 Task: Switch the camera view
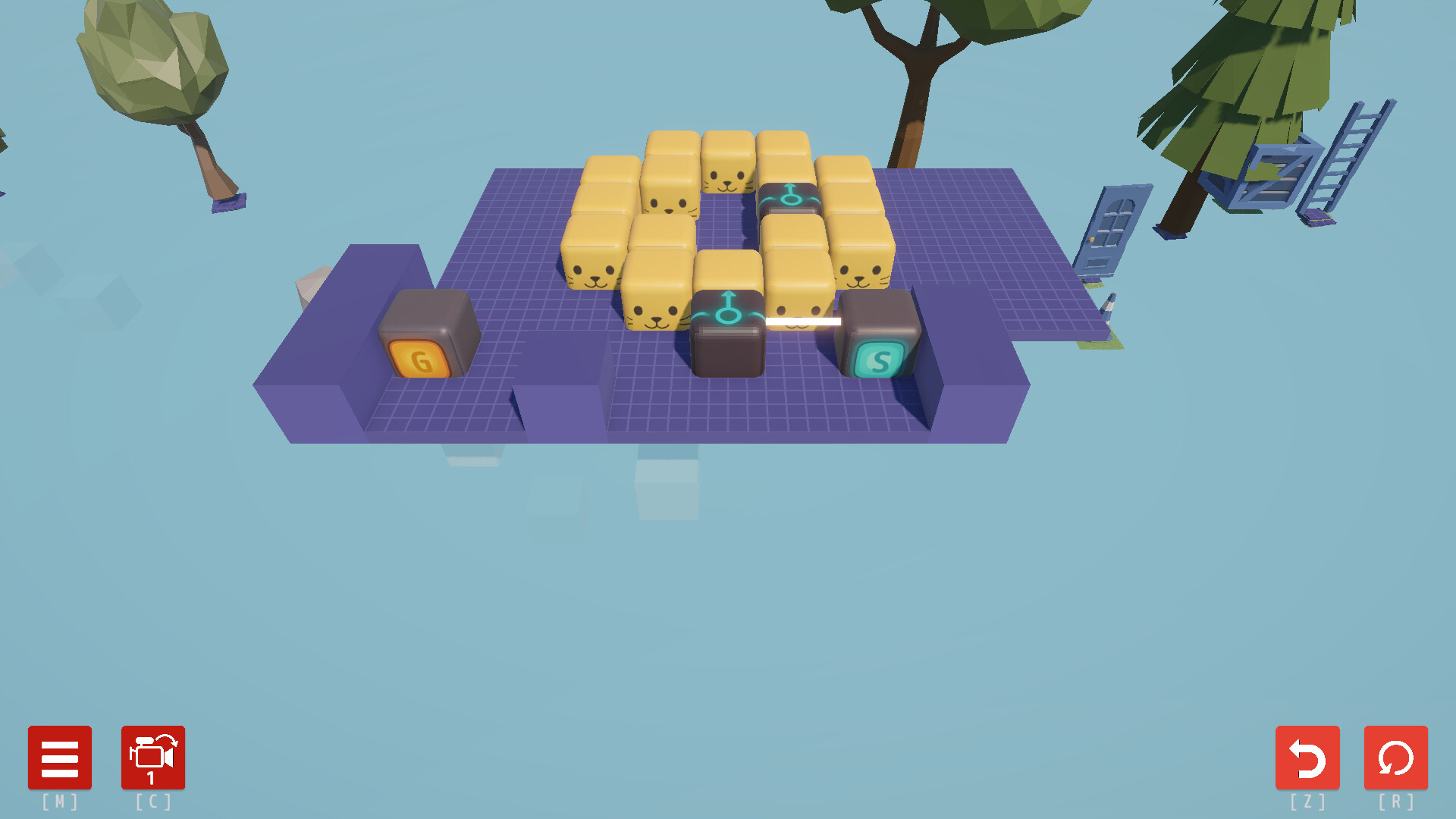pyautogui.click(x=153, y=758)
